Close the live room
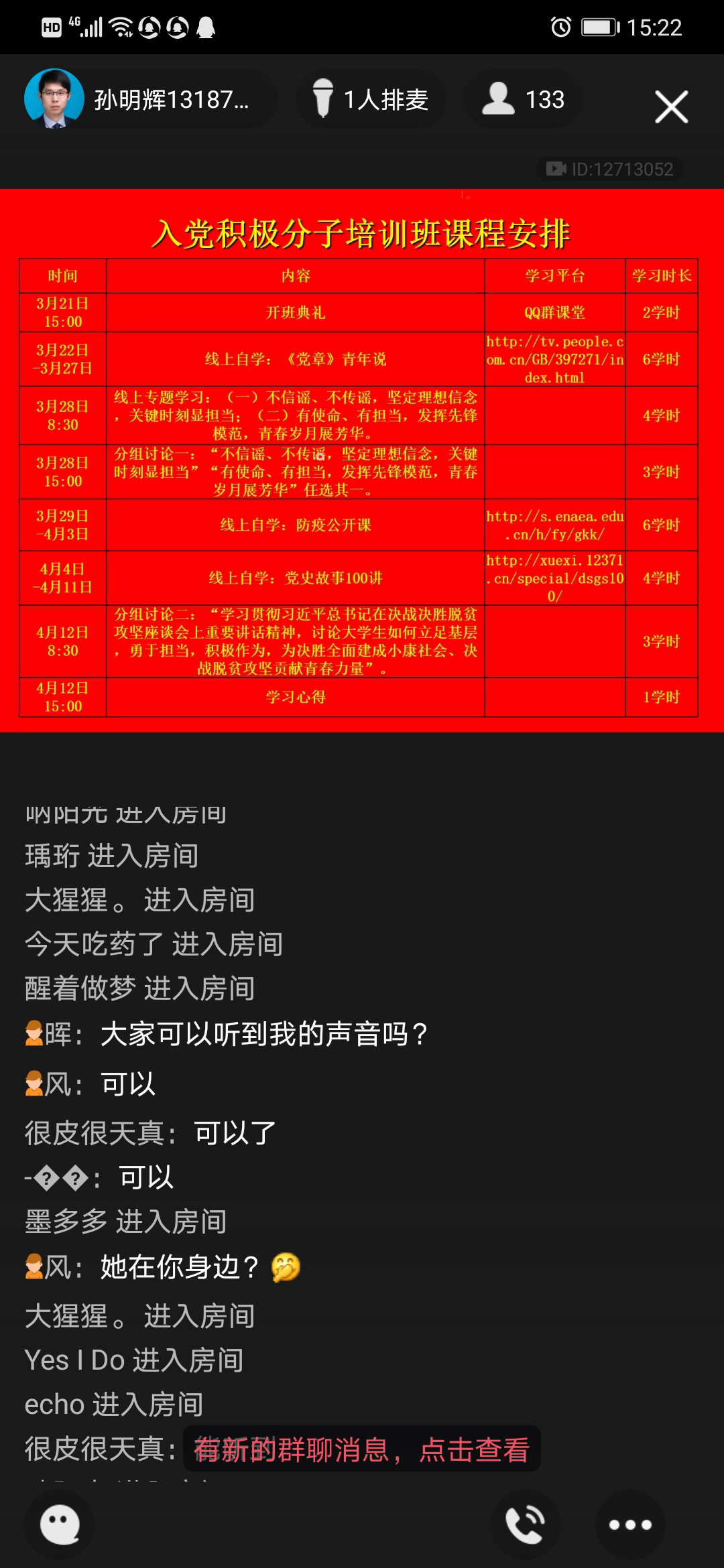The height and width of the screenshot is (1568, 724). 671,107
